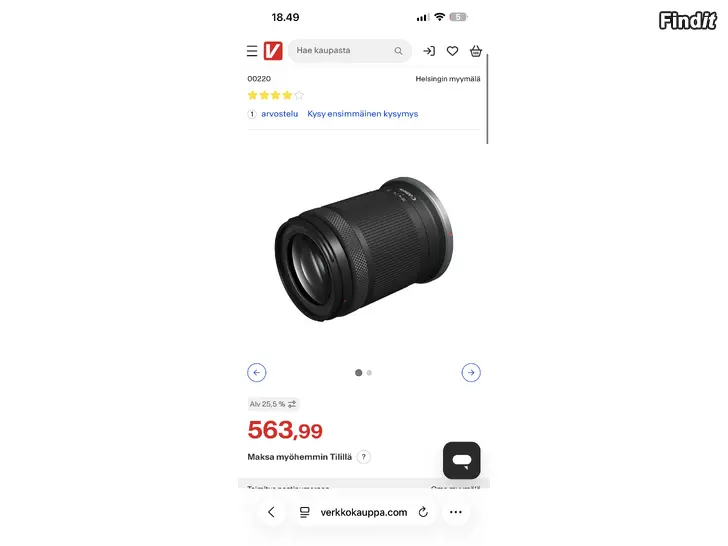Open the Verkkokauppa home logo

[x=273, y=51]
